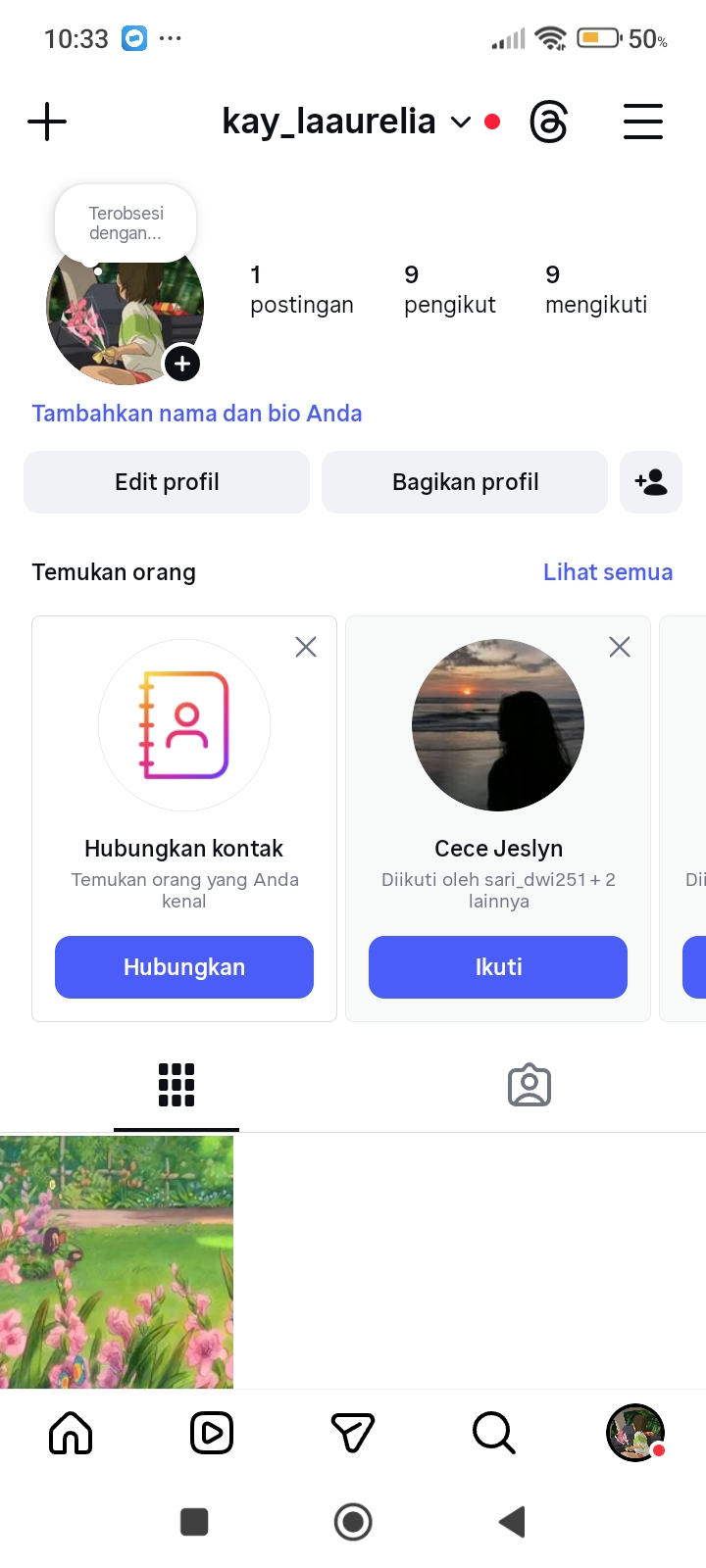Open the Reels tab
The image size is (706, 1568).
click(x=212, y=1434)
